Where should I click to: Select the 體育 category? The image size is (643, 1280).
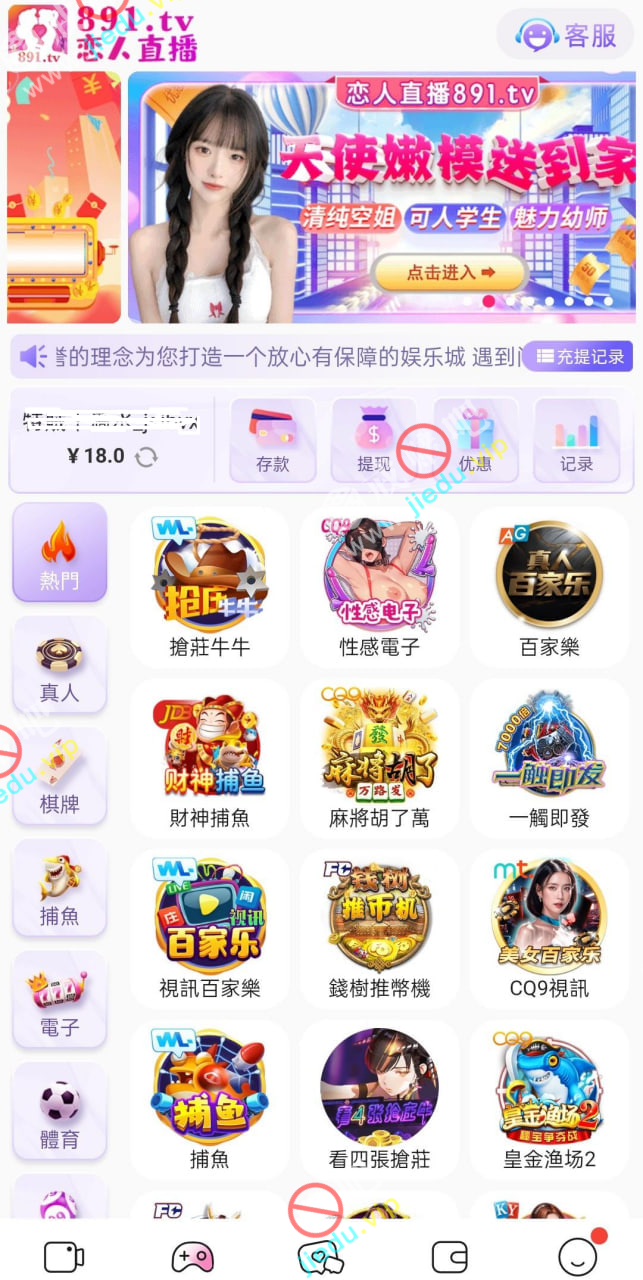coord(59,1113)
